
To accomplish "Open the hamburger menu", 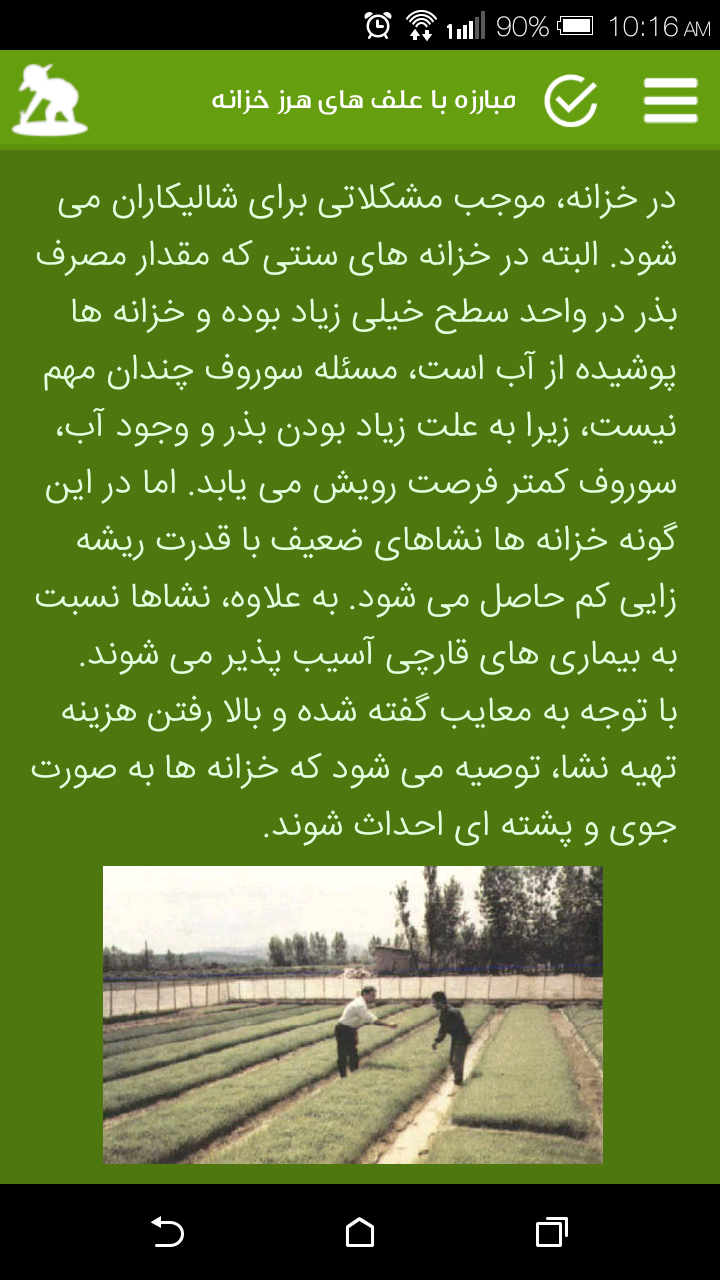I will [670, 100].
